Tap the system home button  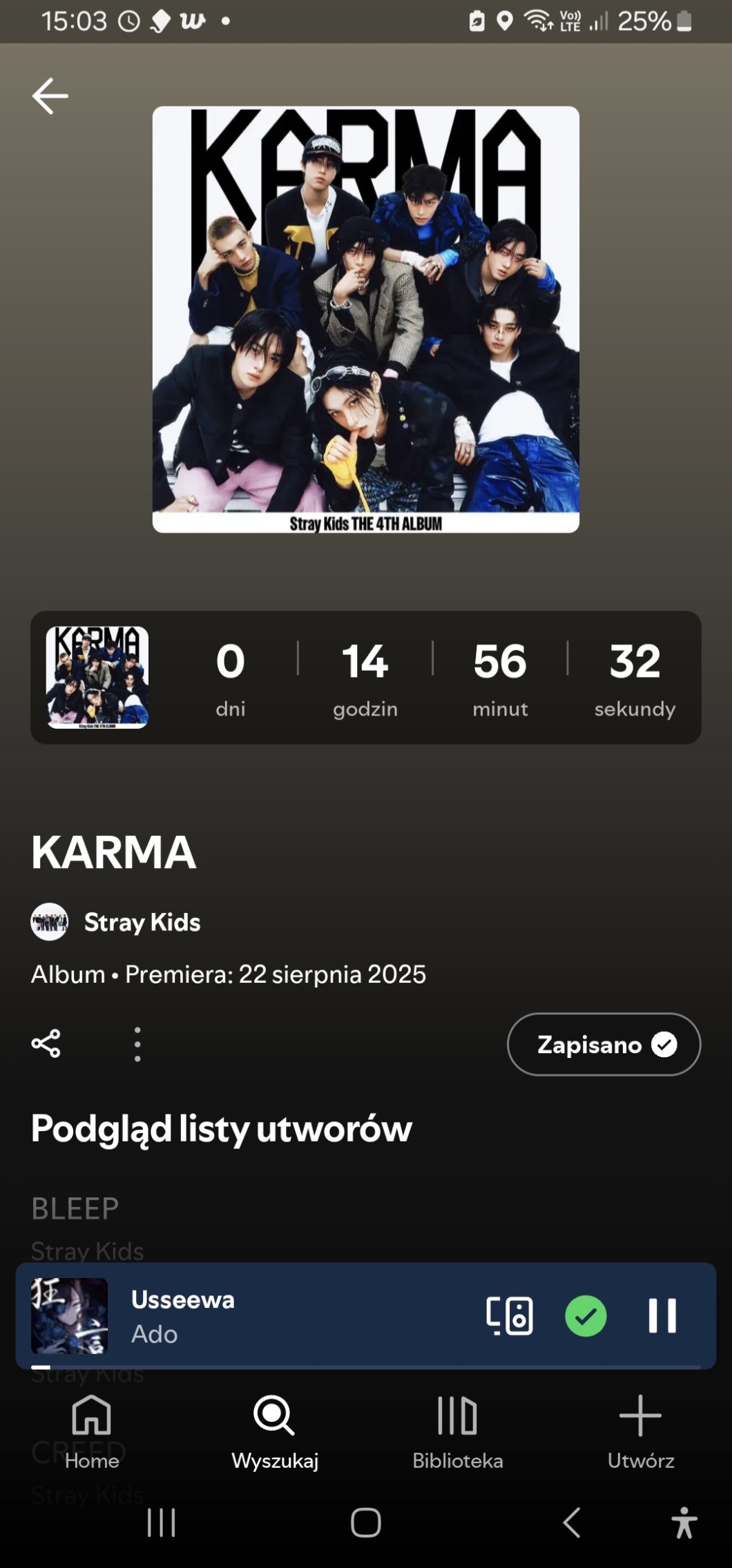(x=366, y=1522)
